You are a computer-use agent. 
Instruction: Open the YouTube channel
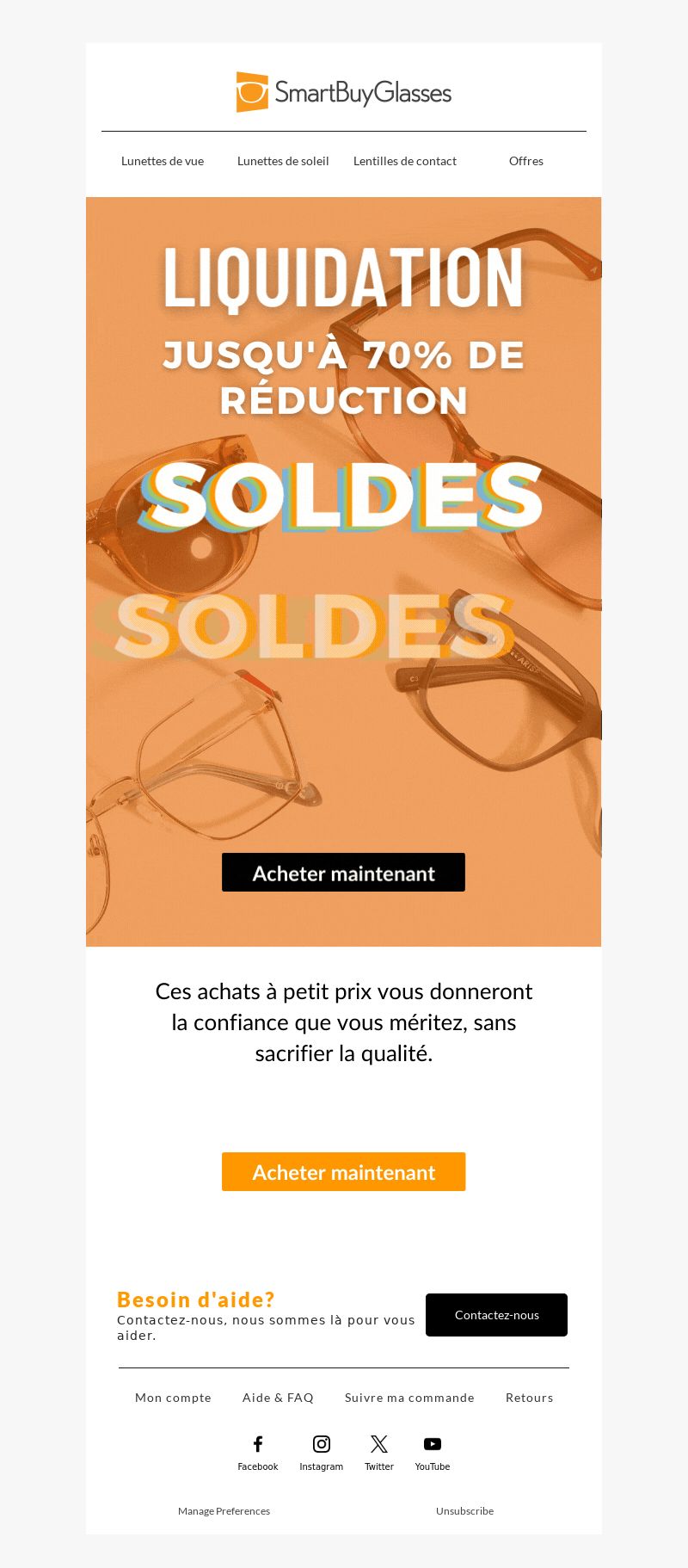point(433,1453)
